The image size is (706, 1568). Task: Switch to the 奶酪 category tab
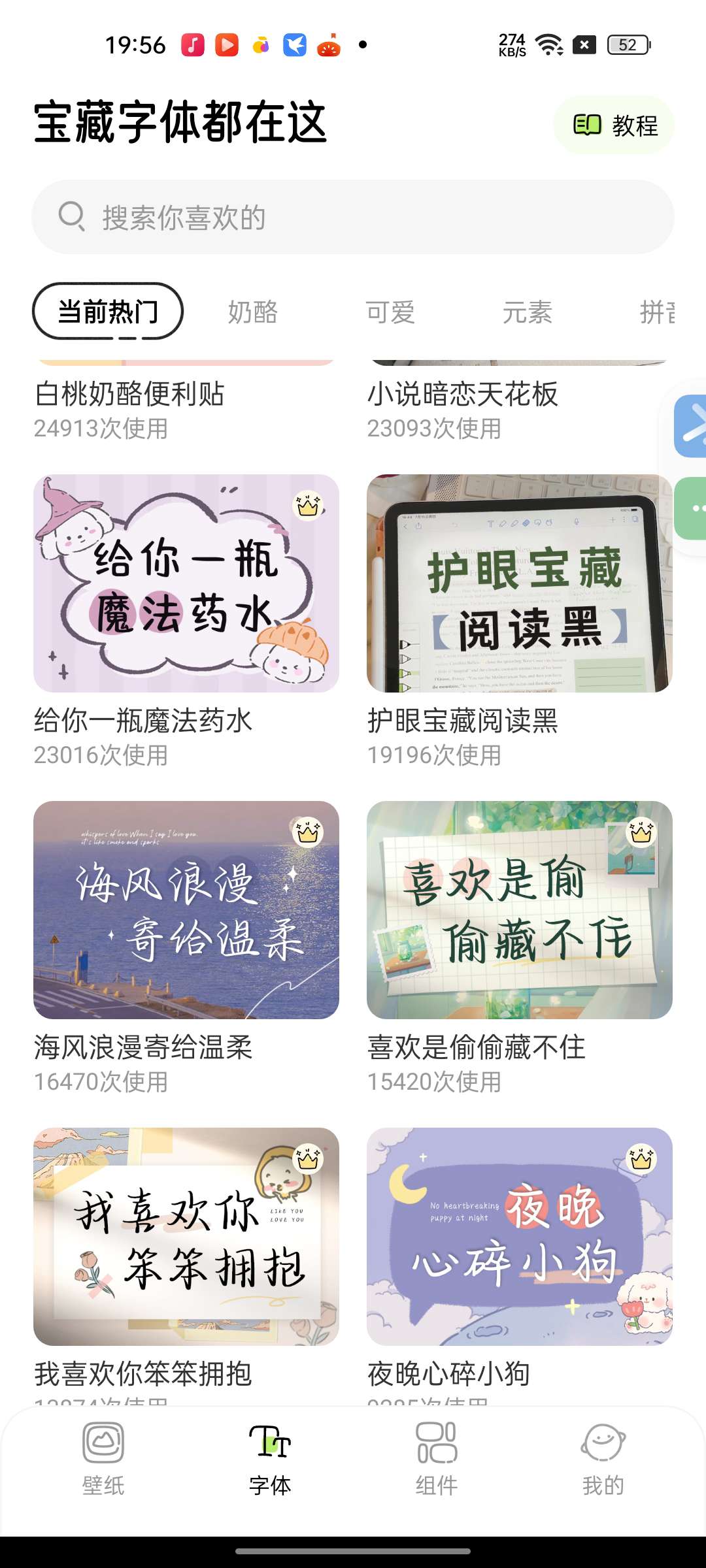pos(253,312)
